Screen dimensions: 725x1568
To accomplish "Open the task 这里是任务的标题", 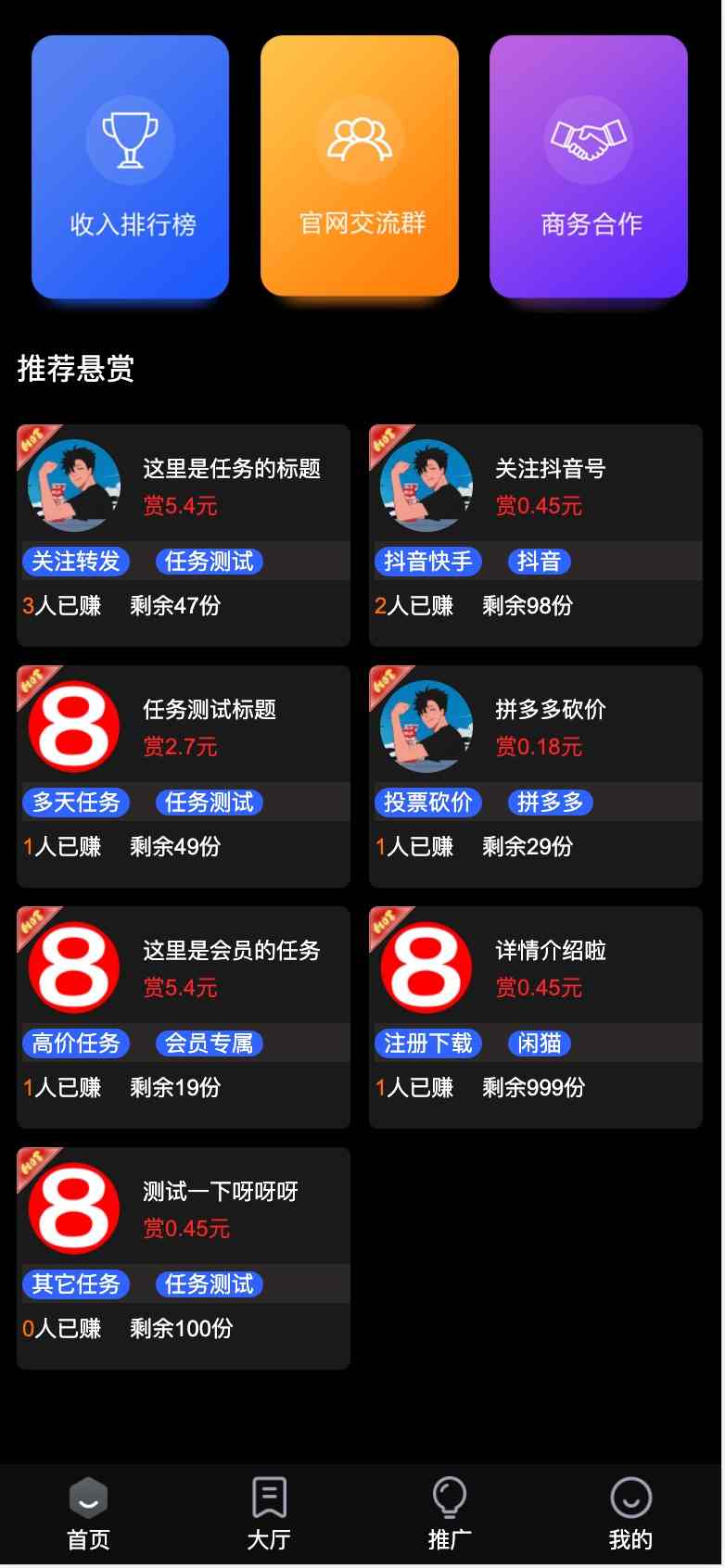I will click(x=184, y=536).
